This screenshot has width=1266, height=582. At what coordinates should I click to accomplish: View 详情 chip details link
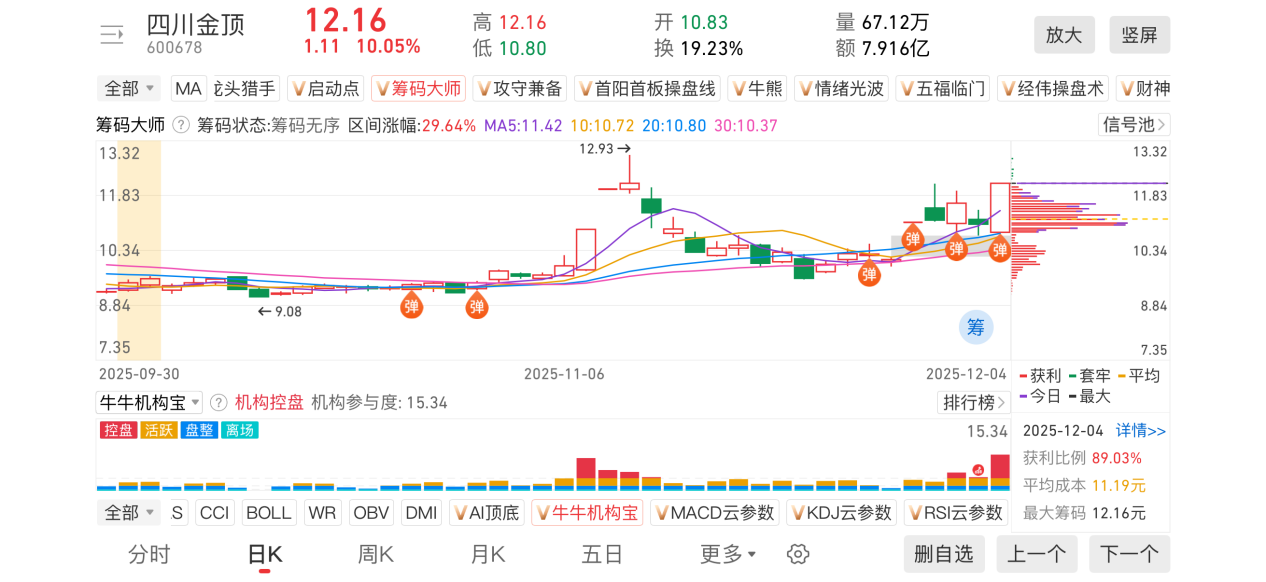1141,431
